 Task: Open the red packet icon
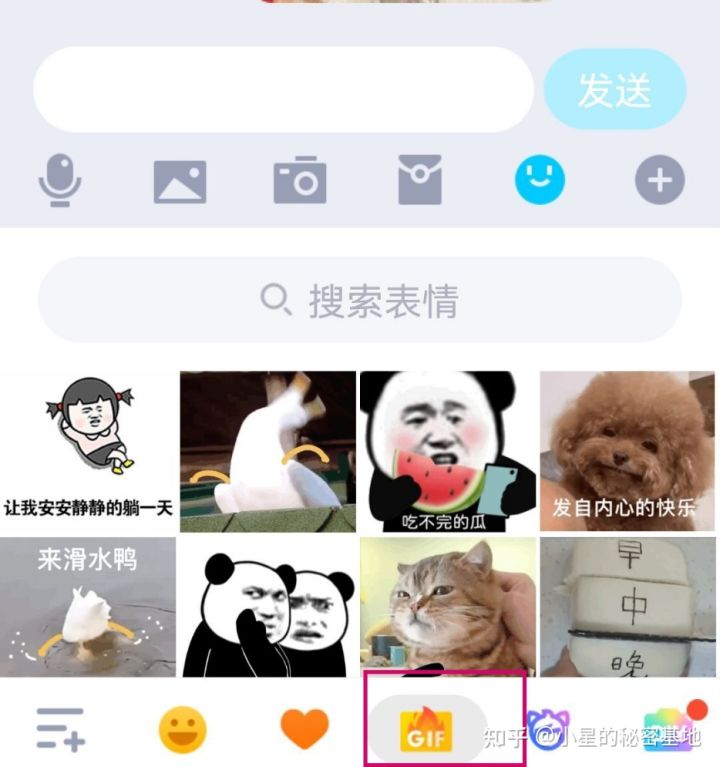(x=420, y=180)
